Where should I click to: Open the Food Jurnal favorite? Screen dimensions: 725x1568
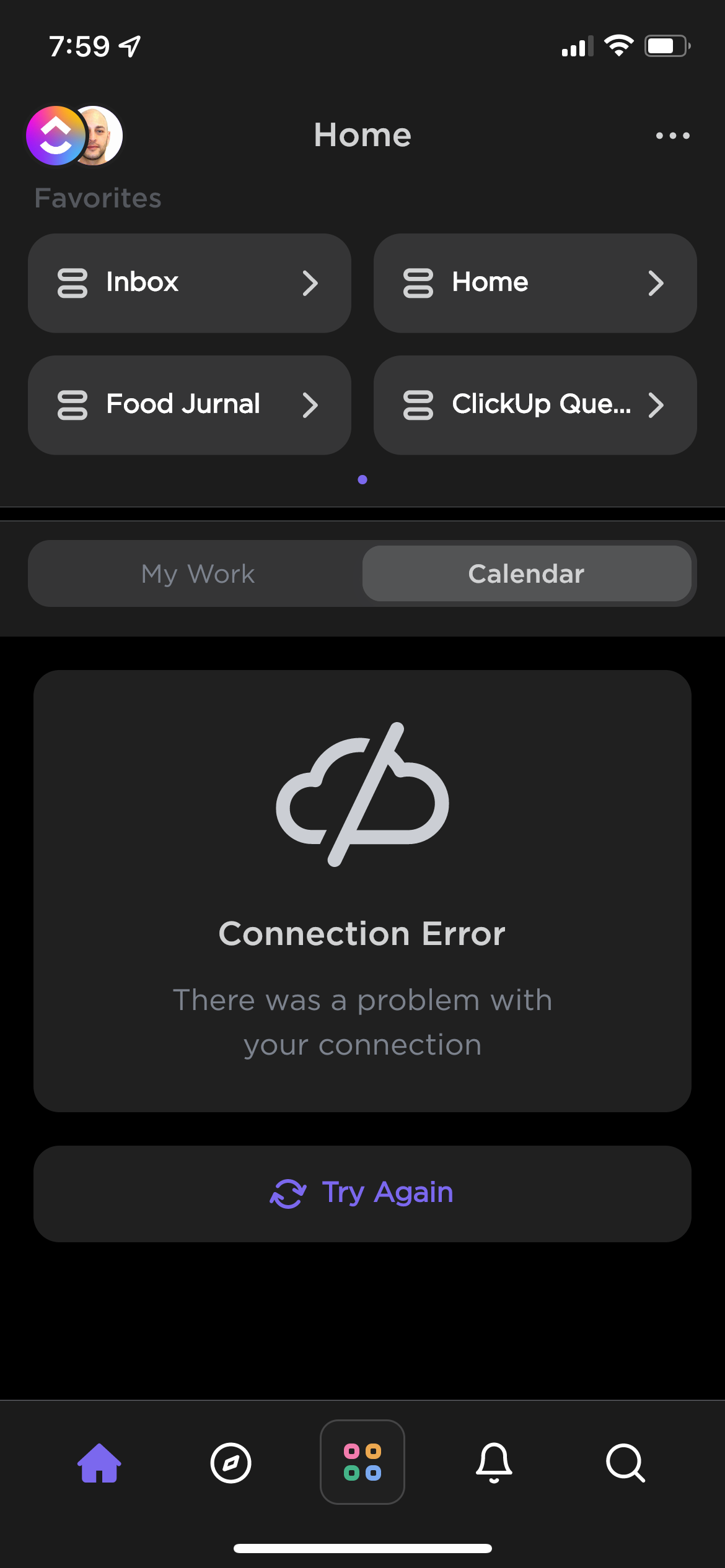coord(189,405)
